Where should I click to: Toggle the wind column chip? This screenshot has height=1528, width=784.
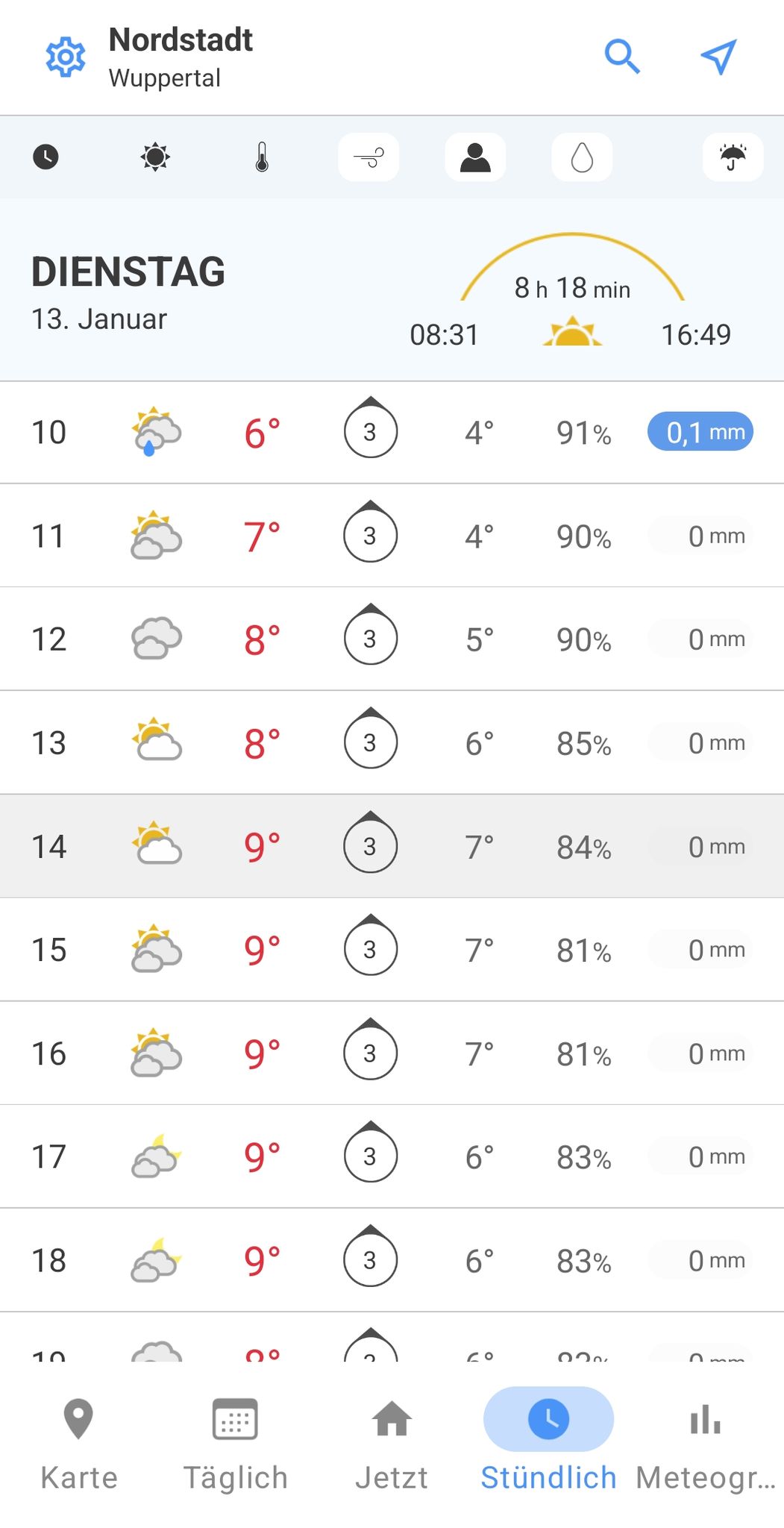[369, 157]
